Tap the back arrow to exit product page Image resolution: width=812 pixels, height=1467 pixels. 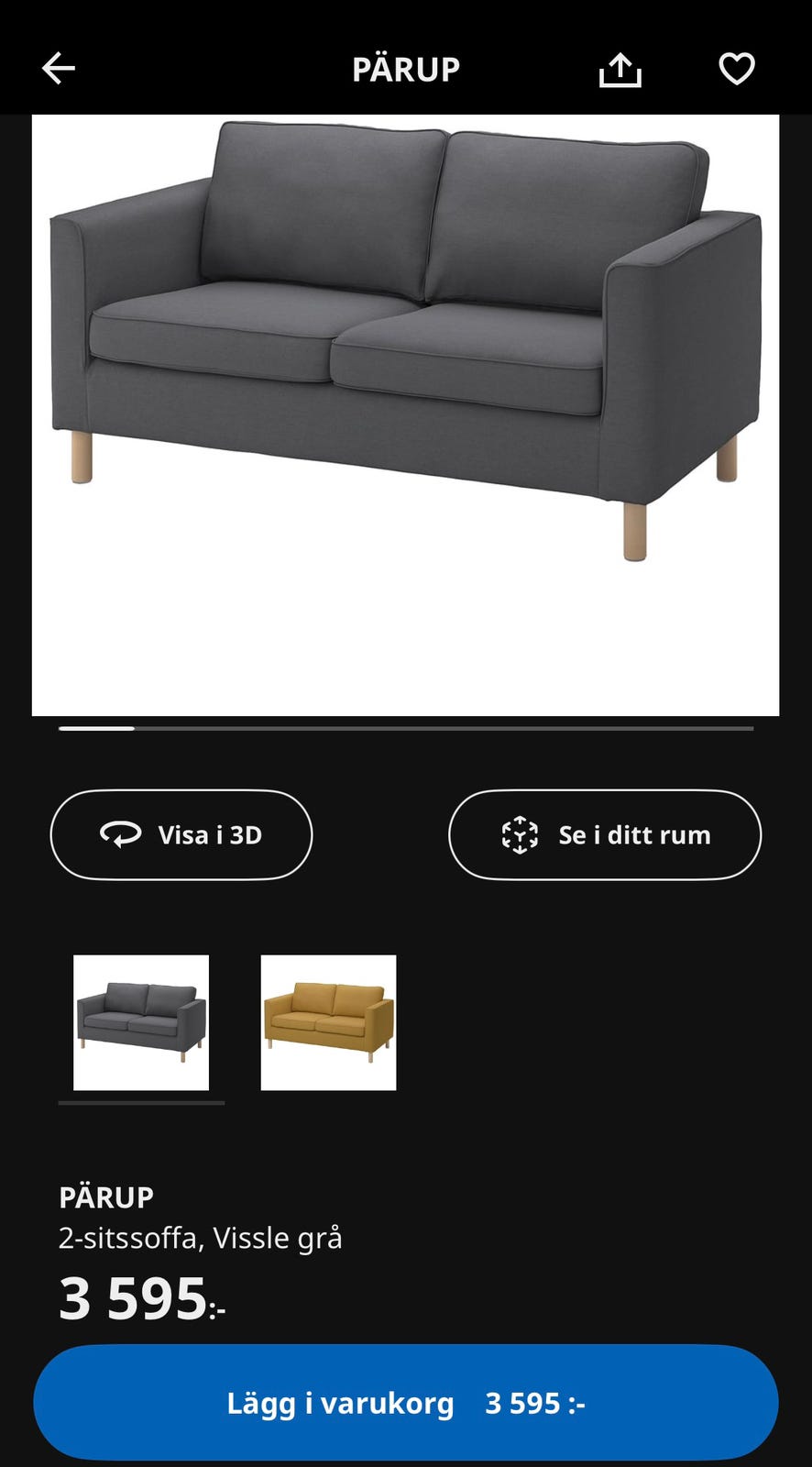[58, 68]
